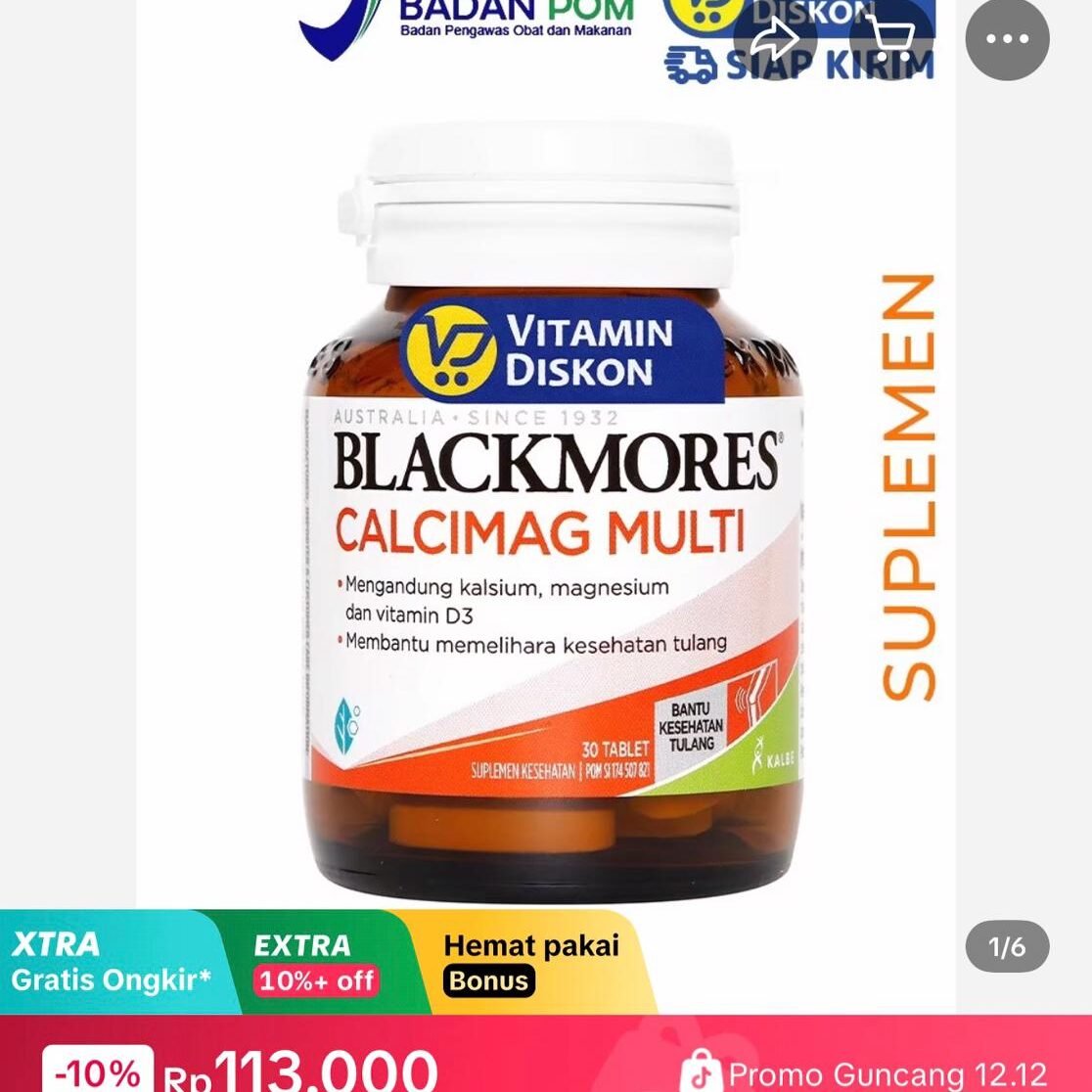The width and height of the screenshot is (1092, 1092).
Task: Open the shopping cart
Action: (x=890, y=39)
